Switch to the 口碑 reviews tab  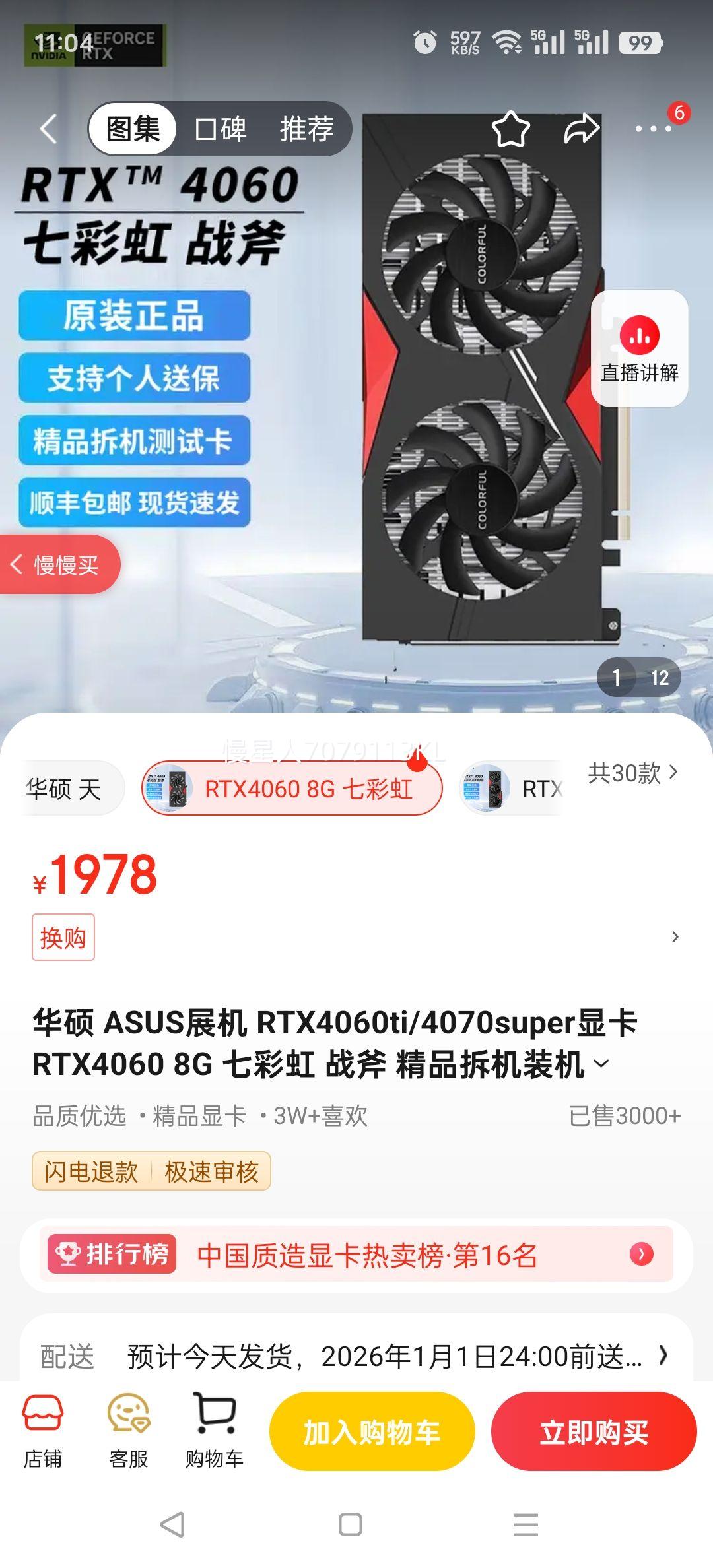pos(220,129)
